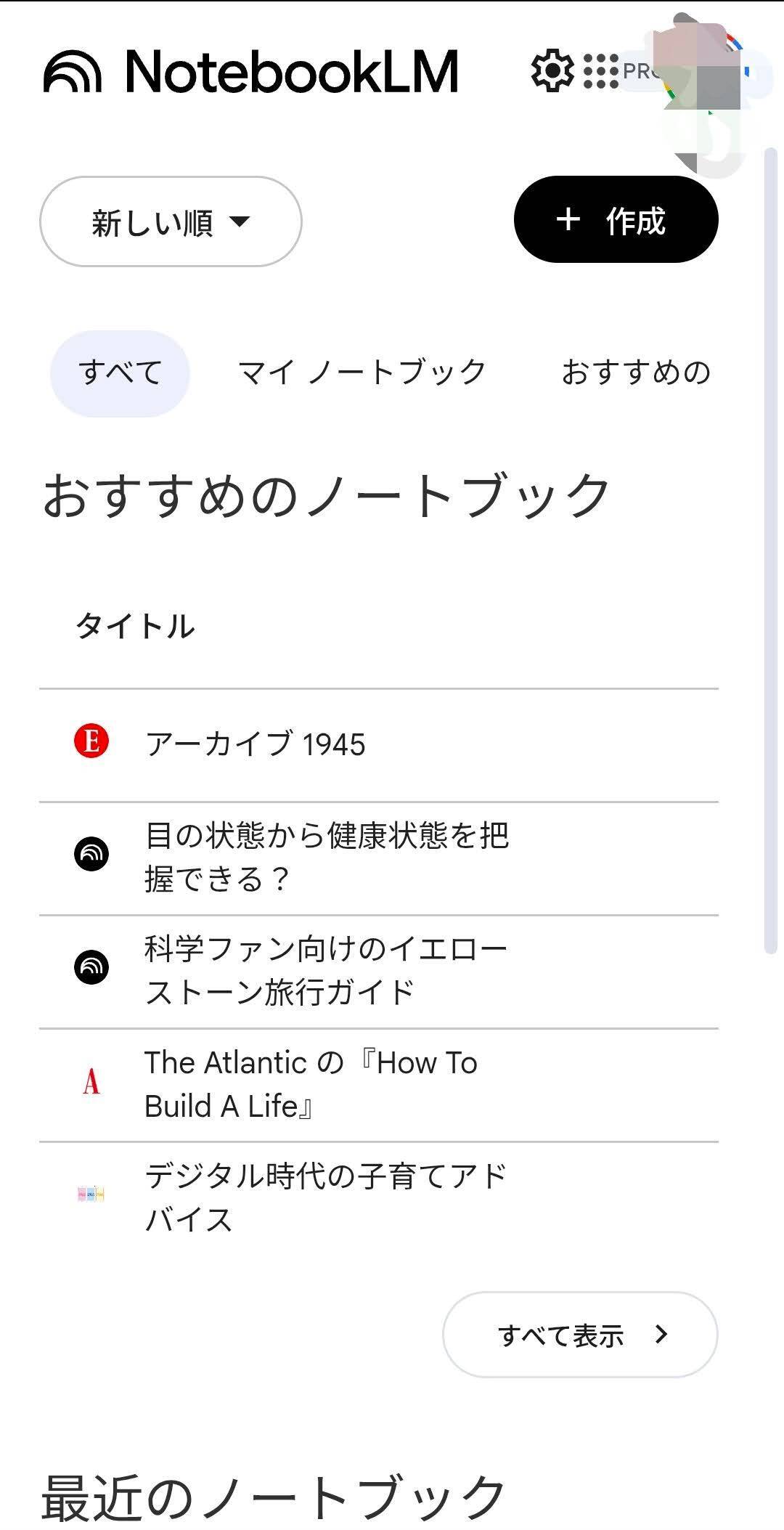Image resolution: width=784 pixels, height=1530 pixels.
Task: Switch to the マイ ノートブック tab
Action: [358, 372]
